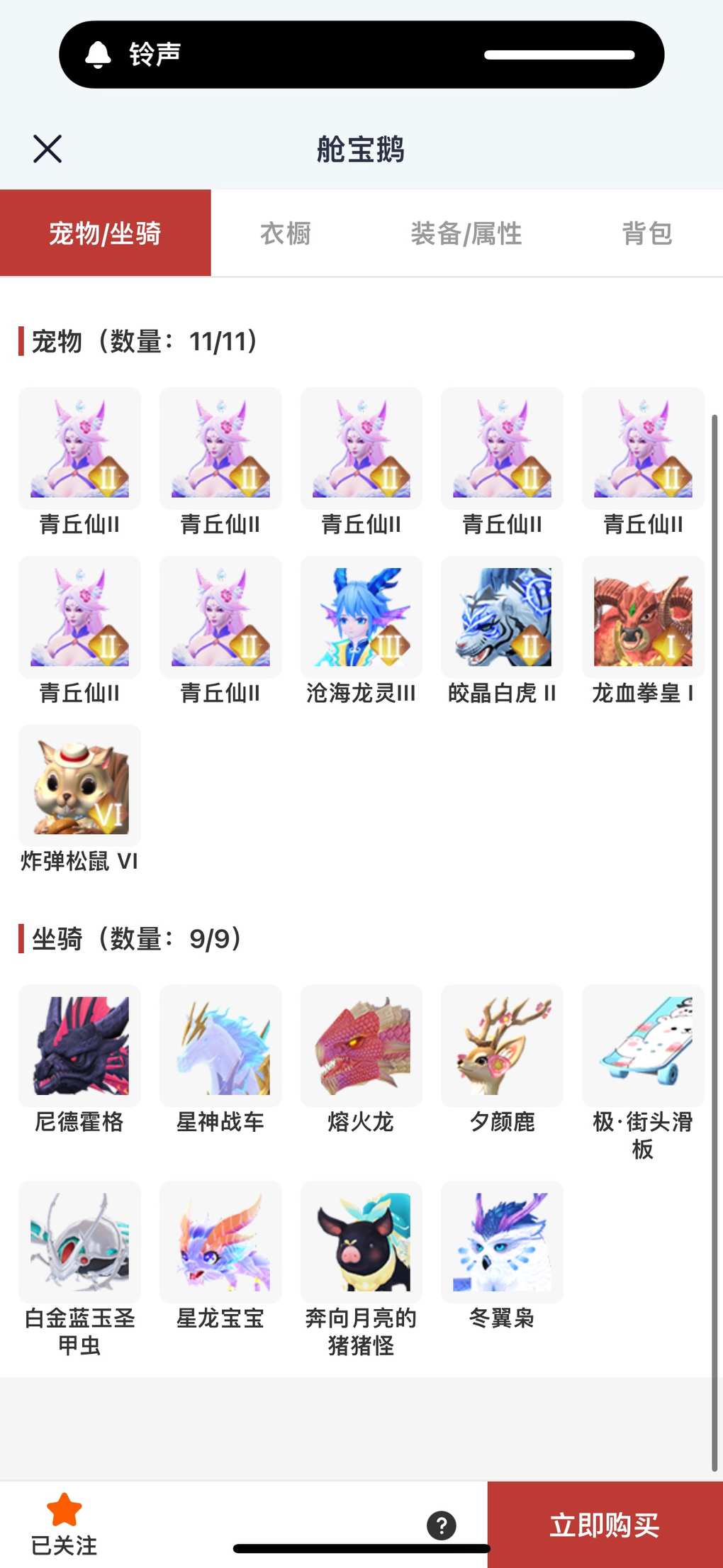Viewport: 723px width, 1568px height.
Task: Open the 炸弹松鼠 VI pet
Action: [79, 785]
